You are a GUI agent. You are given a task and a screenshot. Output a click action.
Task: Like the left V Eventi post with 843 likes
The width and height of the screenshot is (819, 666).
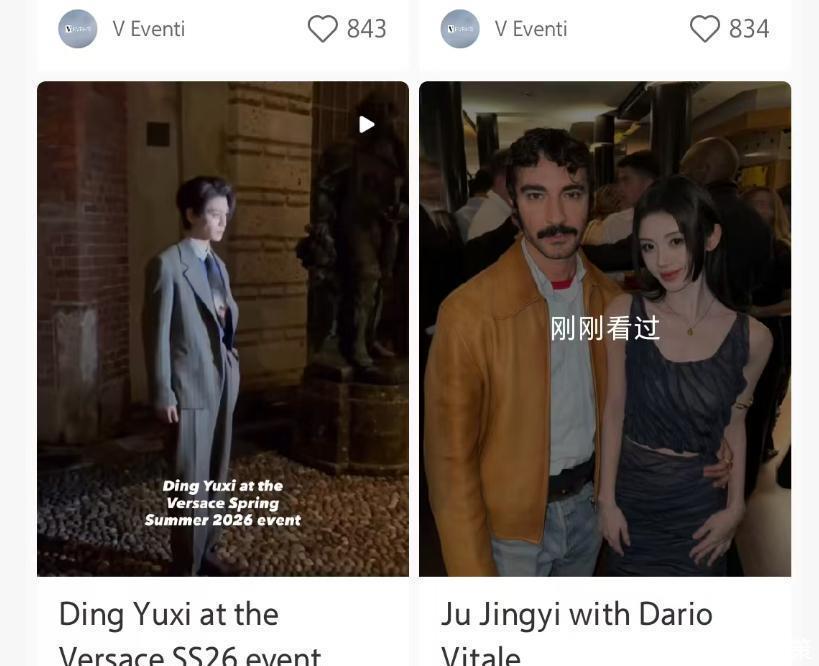[x=322, y=29]
